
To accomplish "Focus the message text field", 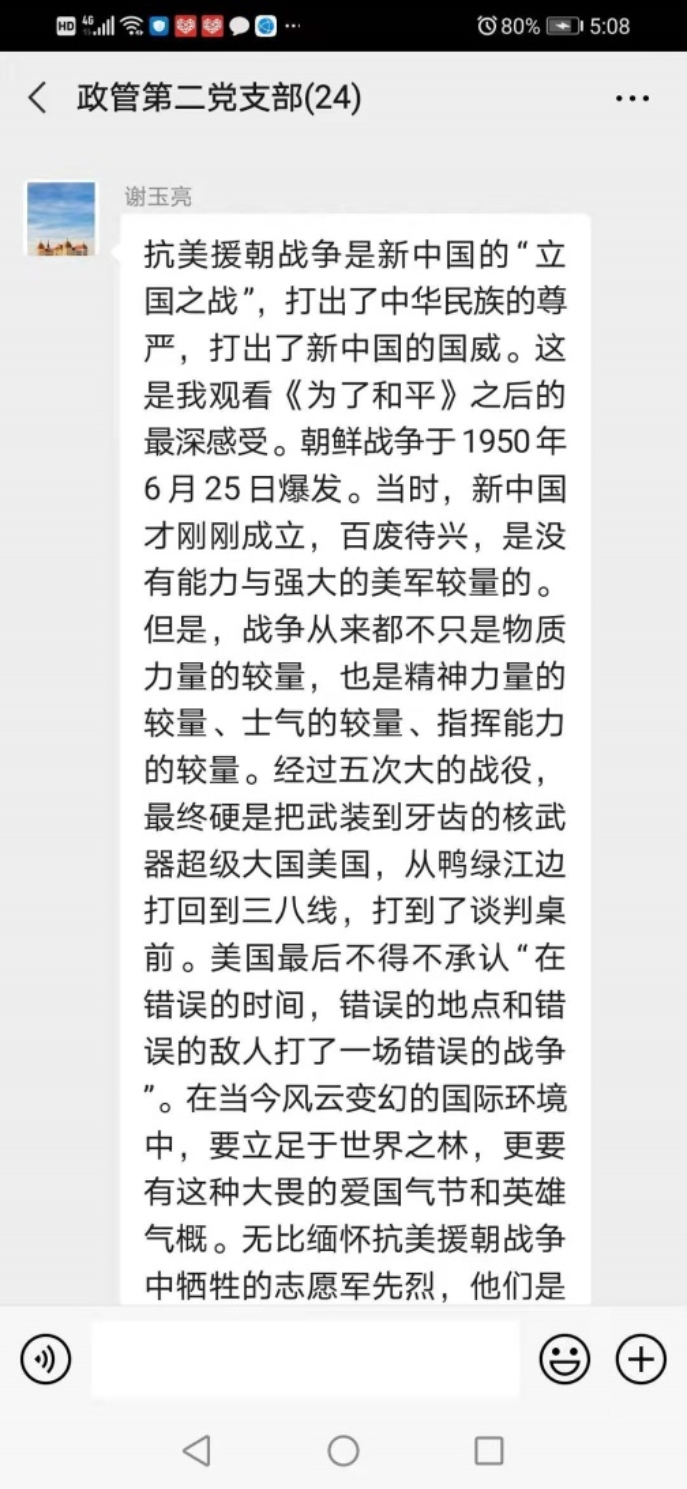I will pos(305,1360).
